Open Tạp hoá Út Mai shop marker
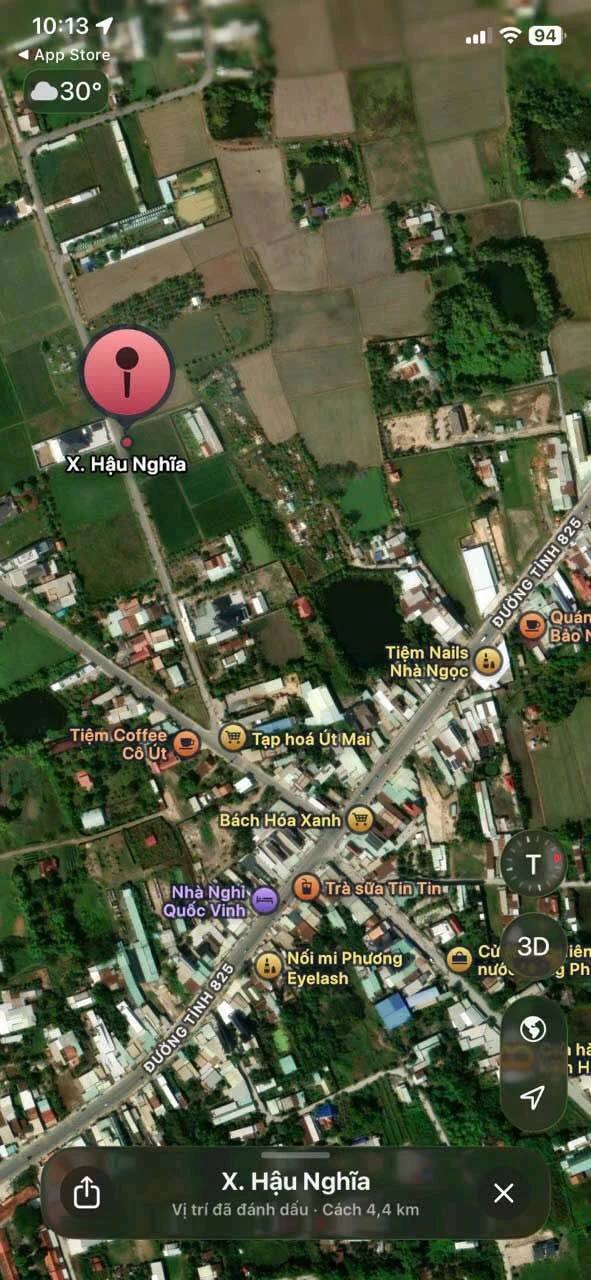This screenshot has height=1280, width=591. pos(233,738)
